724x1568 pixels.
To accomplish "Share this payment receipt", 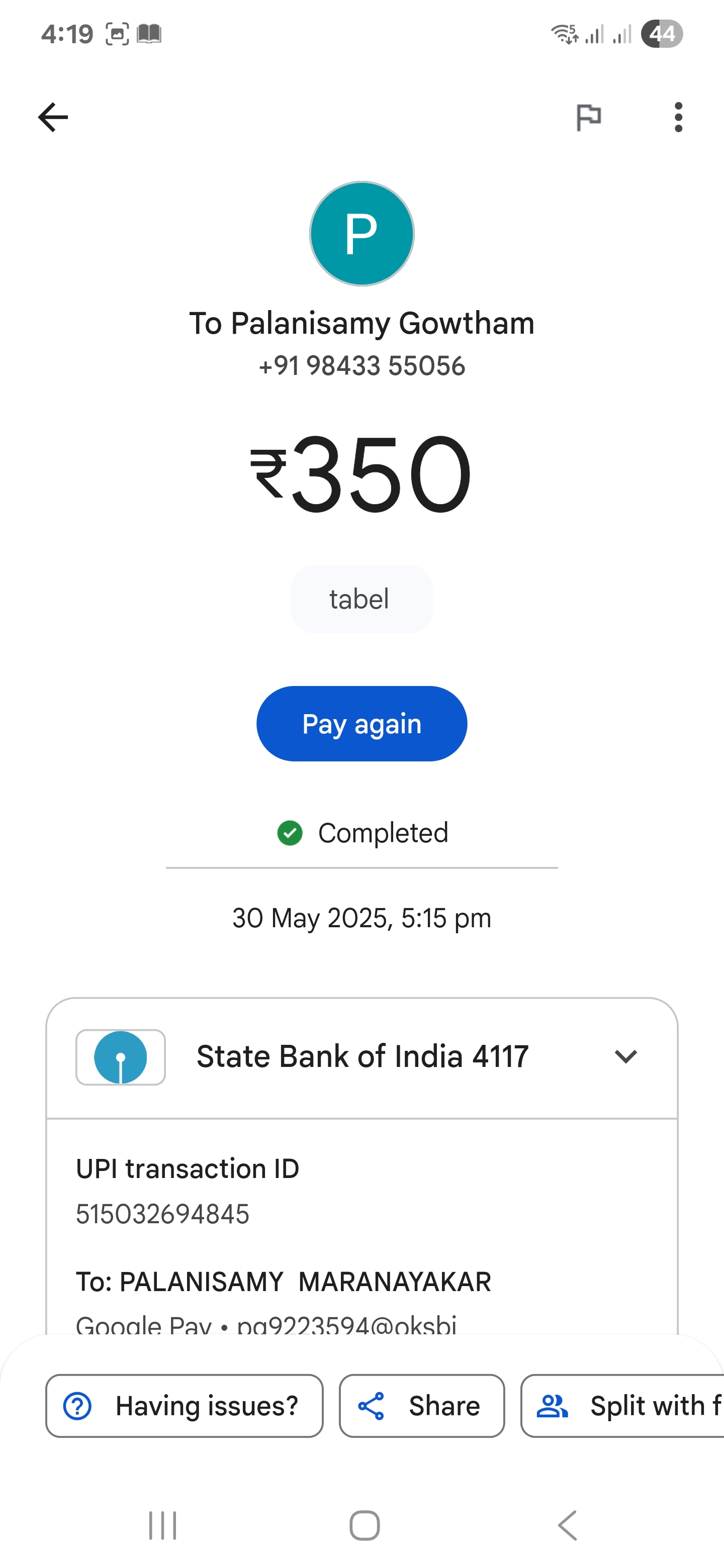I will coord(422,1406).
